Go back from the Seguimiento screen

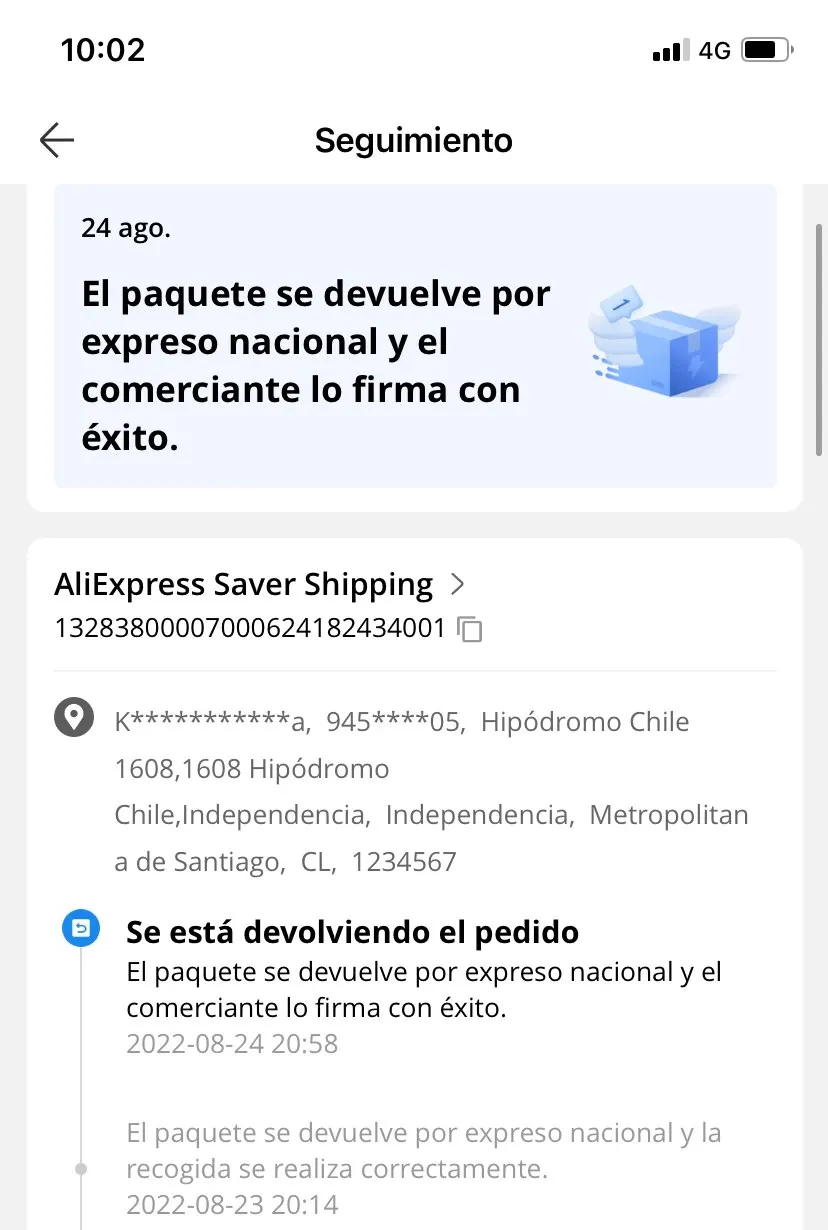coord(57,141)
